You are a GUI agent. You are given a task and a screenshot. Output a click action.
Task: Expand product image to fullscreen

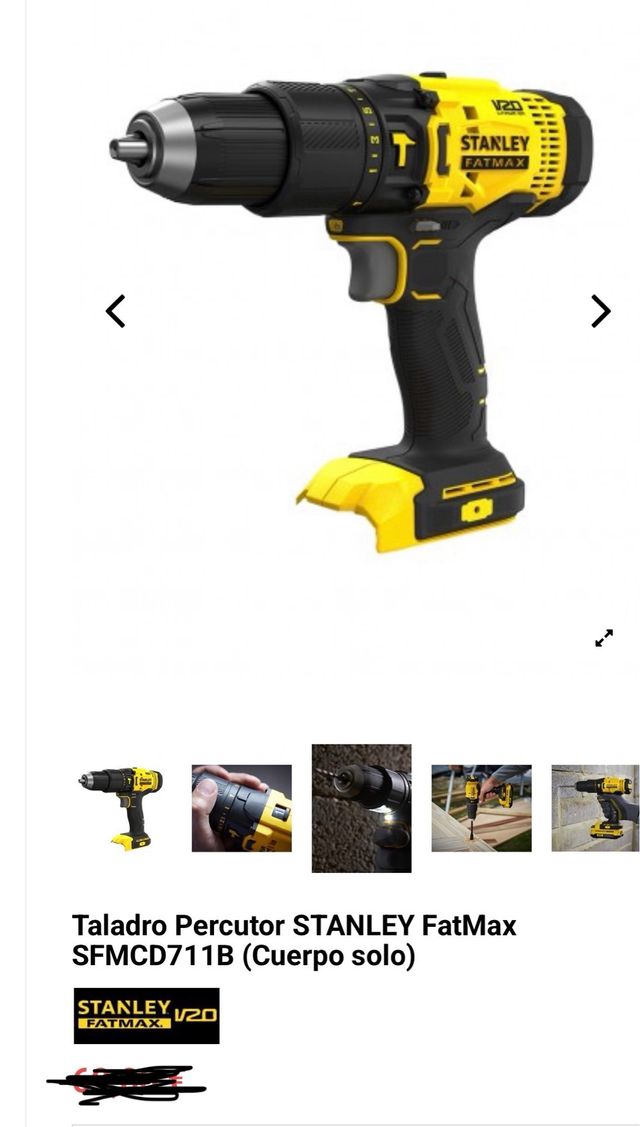pos(604,638)
